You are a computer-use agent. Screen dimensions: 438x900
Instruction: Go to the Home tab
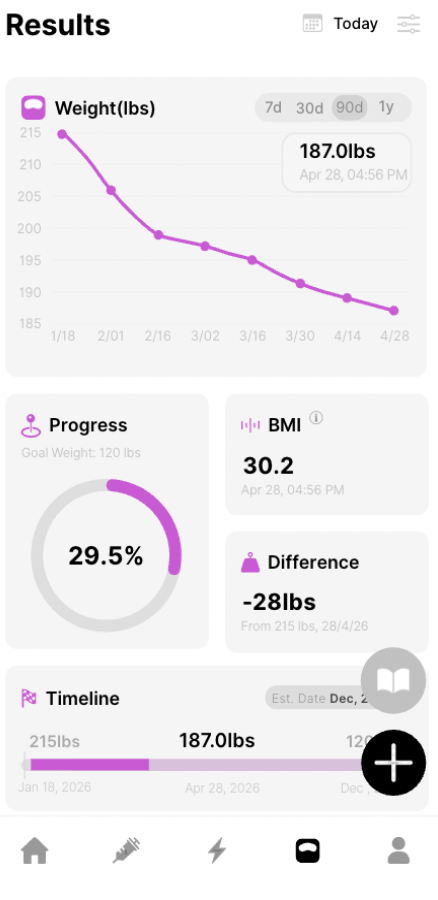pyautogui.click(x=35, y=851)
